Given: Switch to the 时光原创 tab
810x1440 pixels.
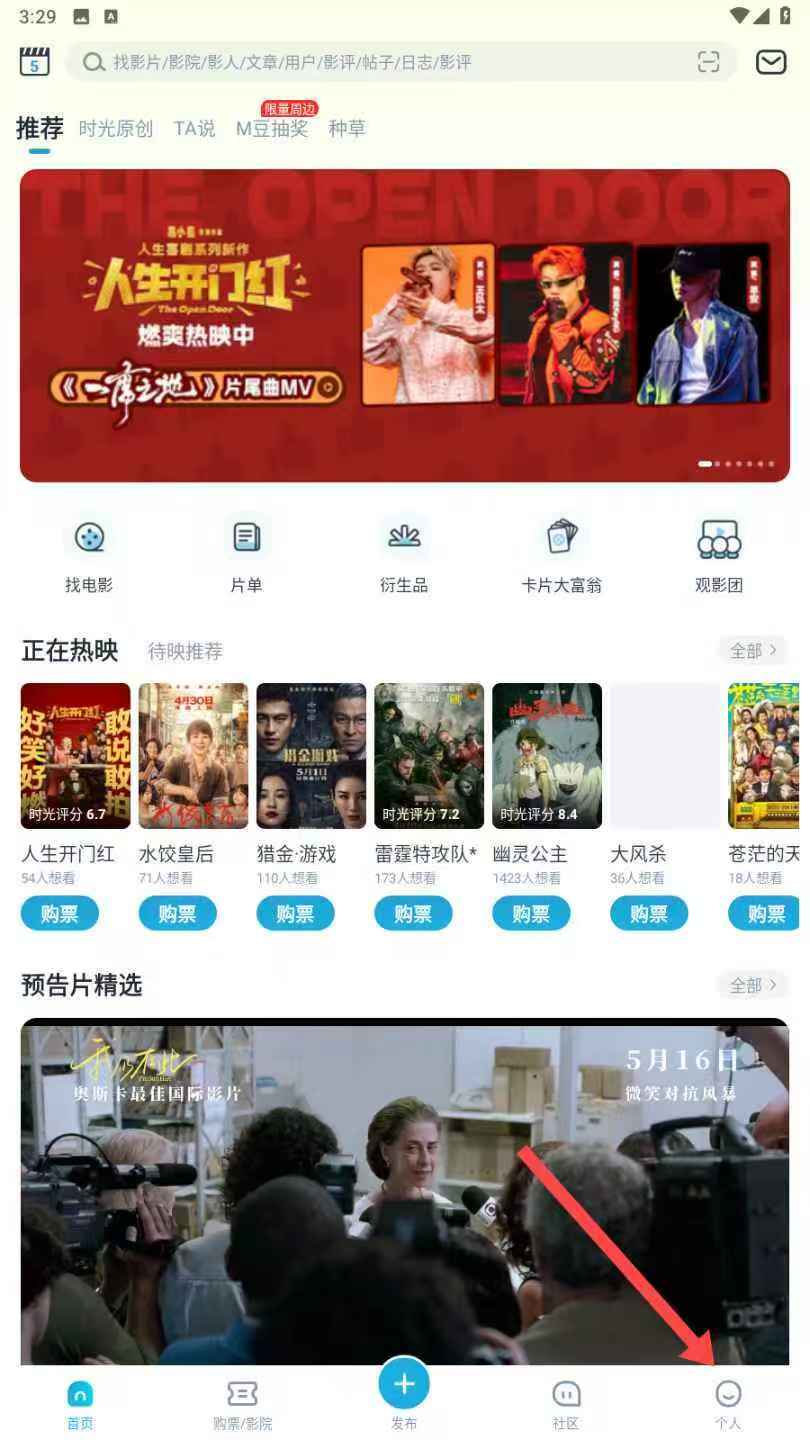Looking at the screenshot, I should (115, 129).
